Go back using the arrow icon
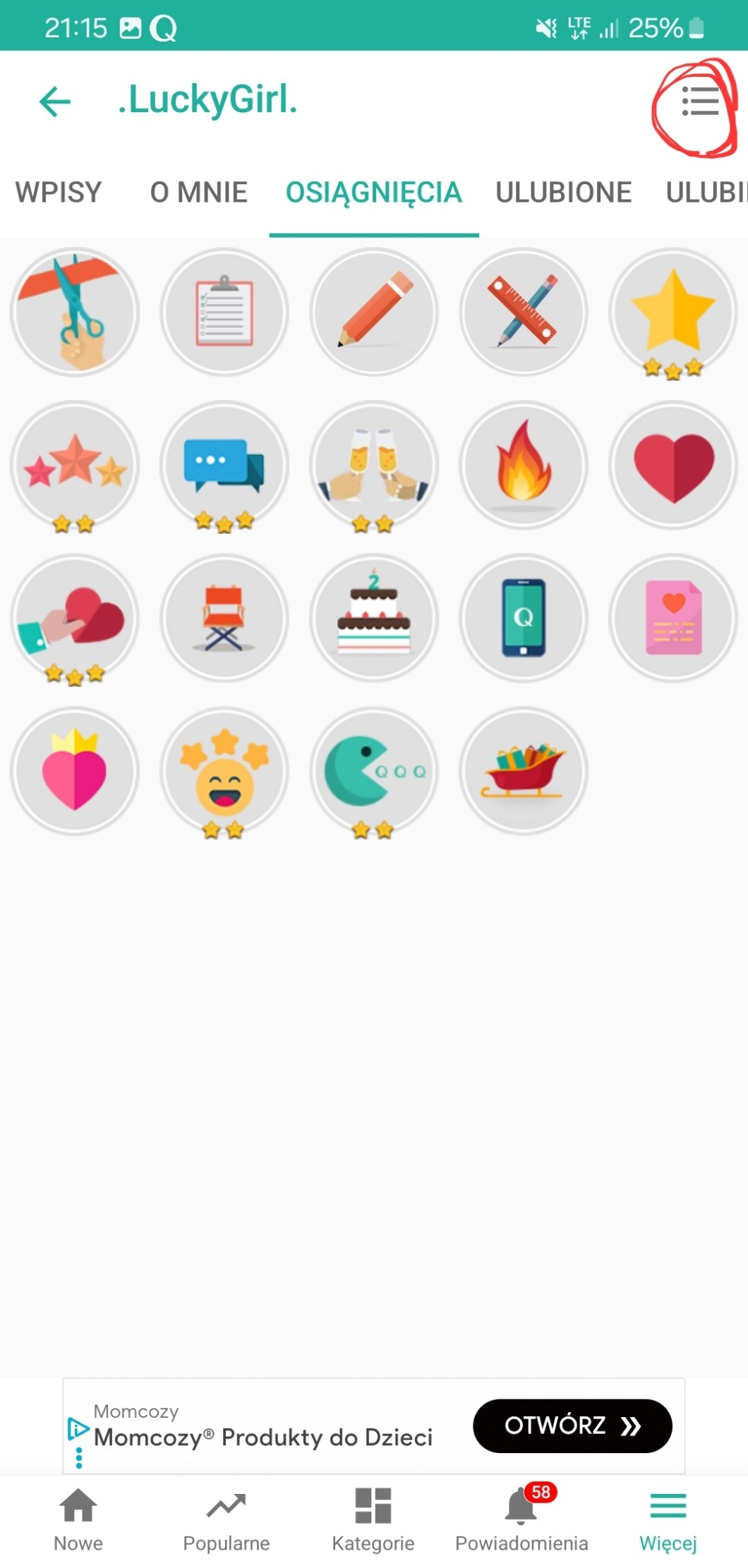 click(55, 101)
